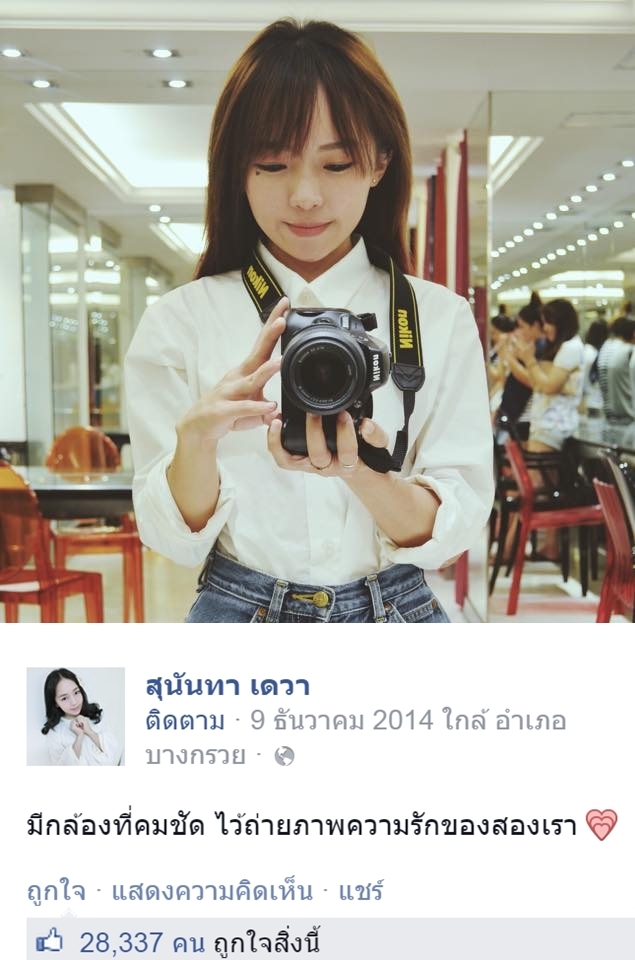Open the poster's profile picture

point(76,716)
